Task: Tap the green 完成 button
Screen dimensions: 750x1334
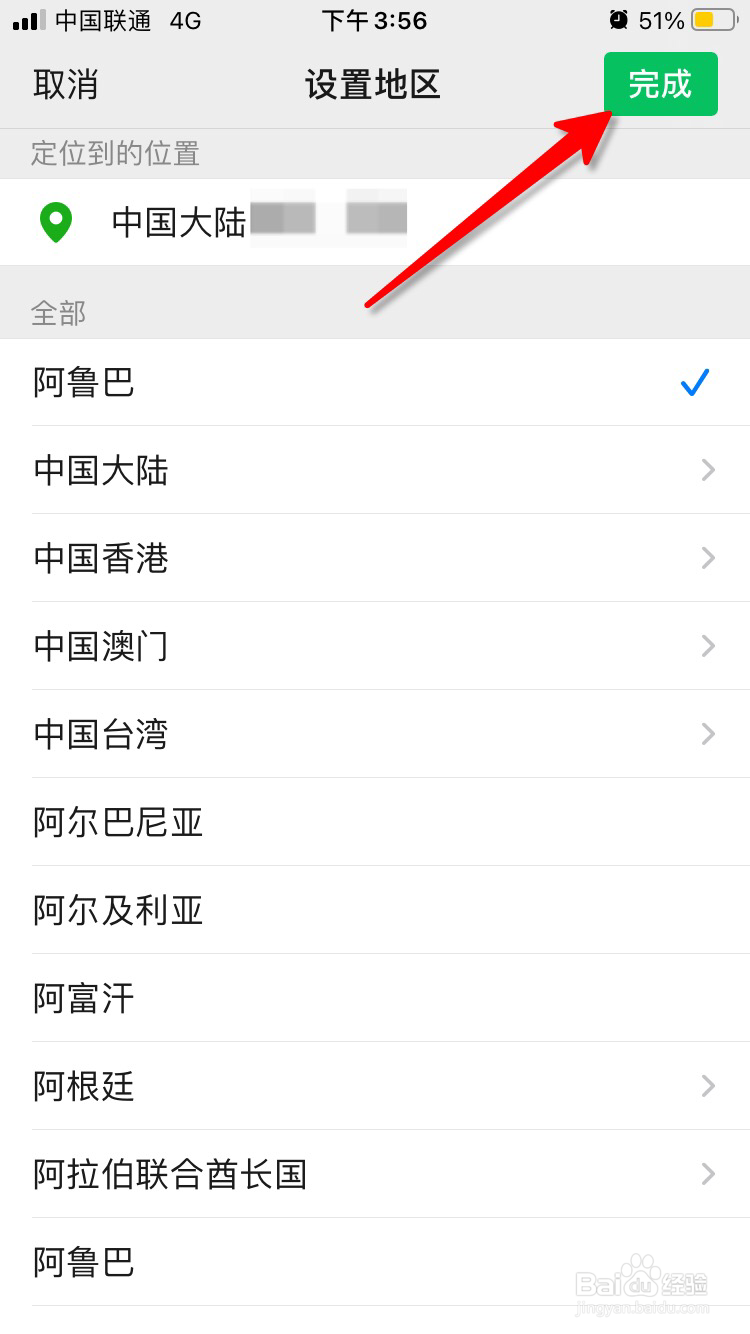Action: (x=661, y=84)
